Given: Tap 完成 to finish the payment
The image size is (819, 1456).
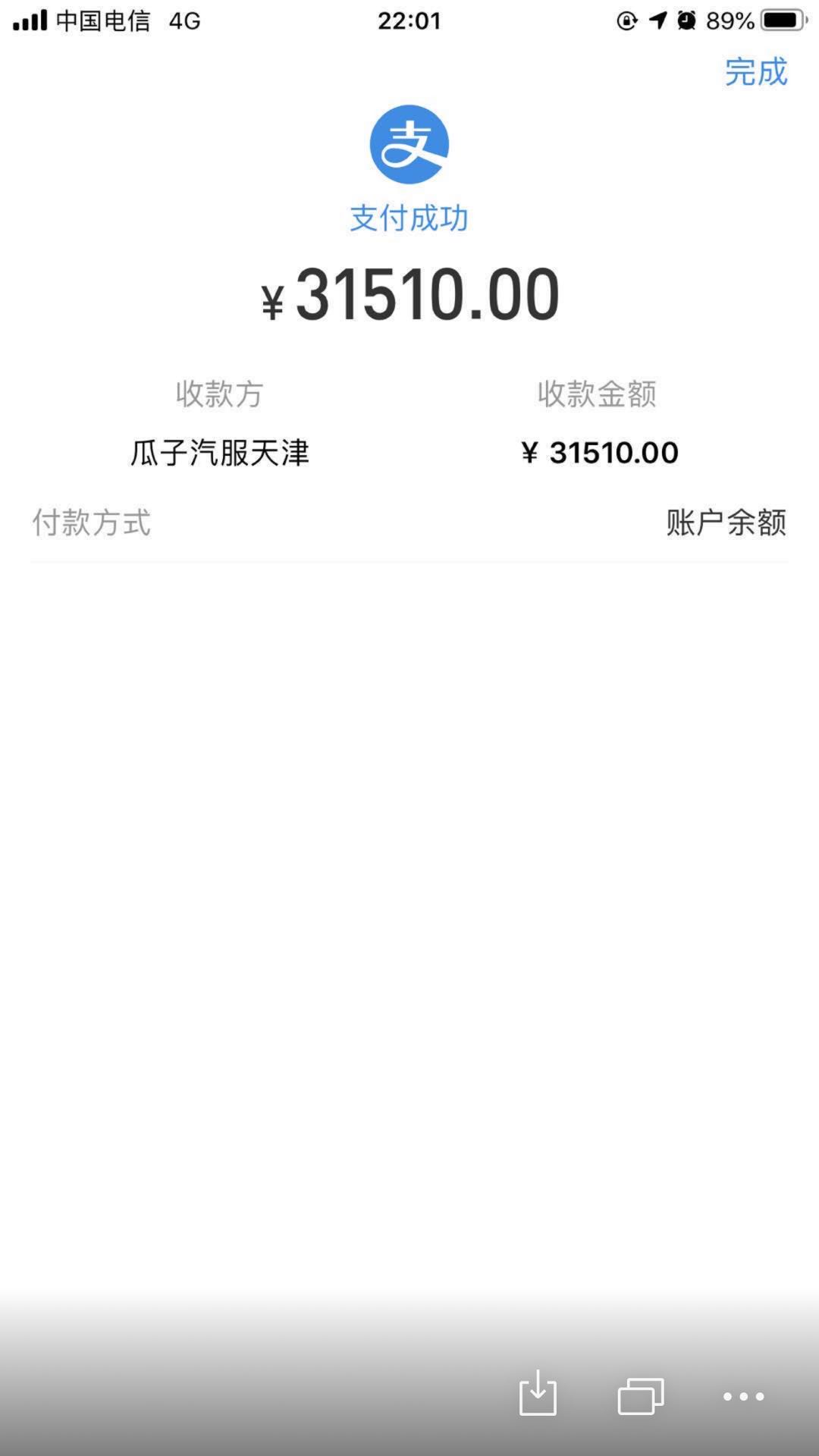Looking at the screenshot, I should pos(756,72).
